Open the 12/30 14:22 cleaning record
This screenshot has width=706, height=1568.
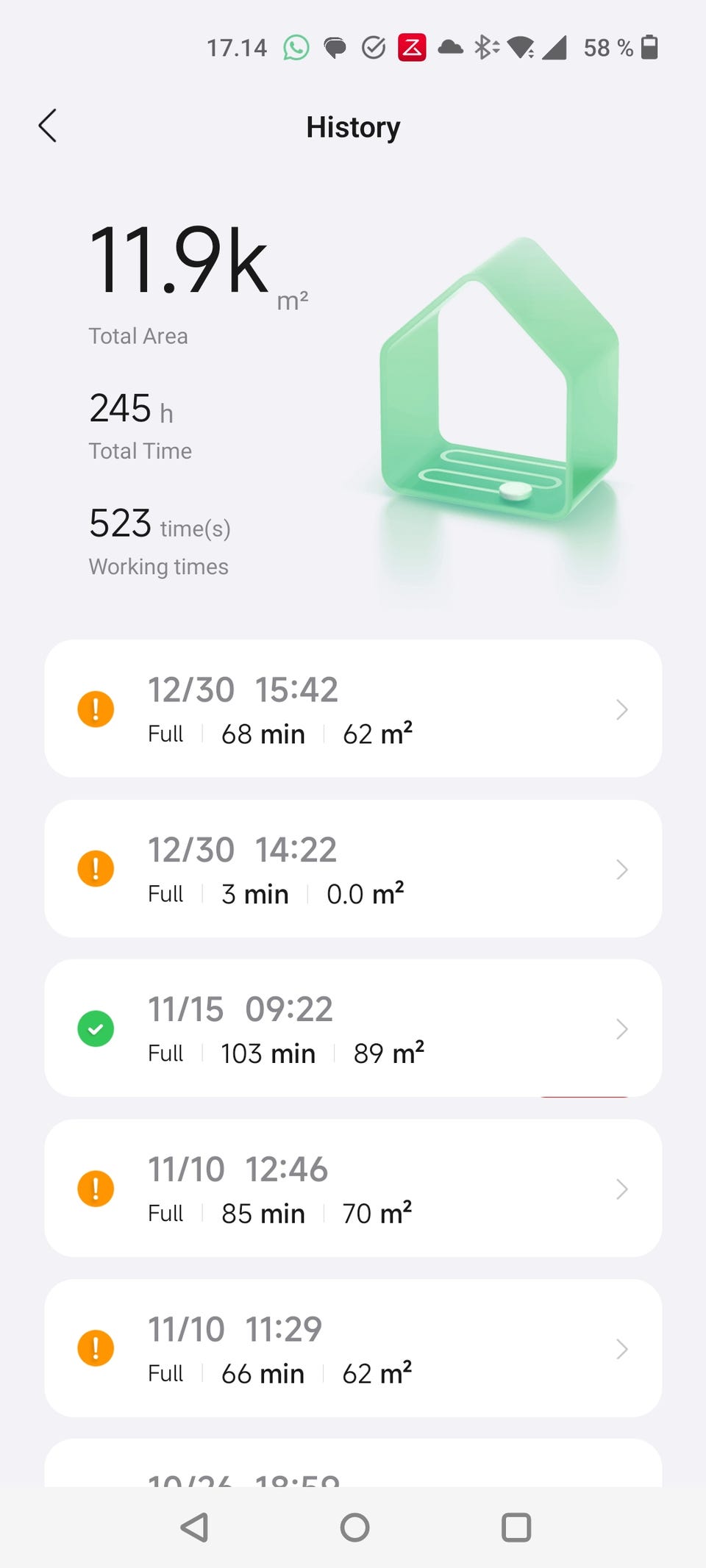tap(353, 869)
